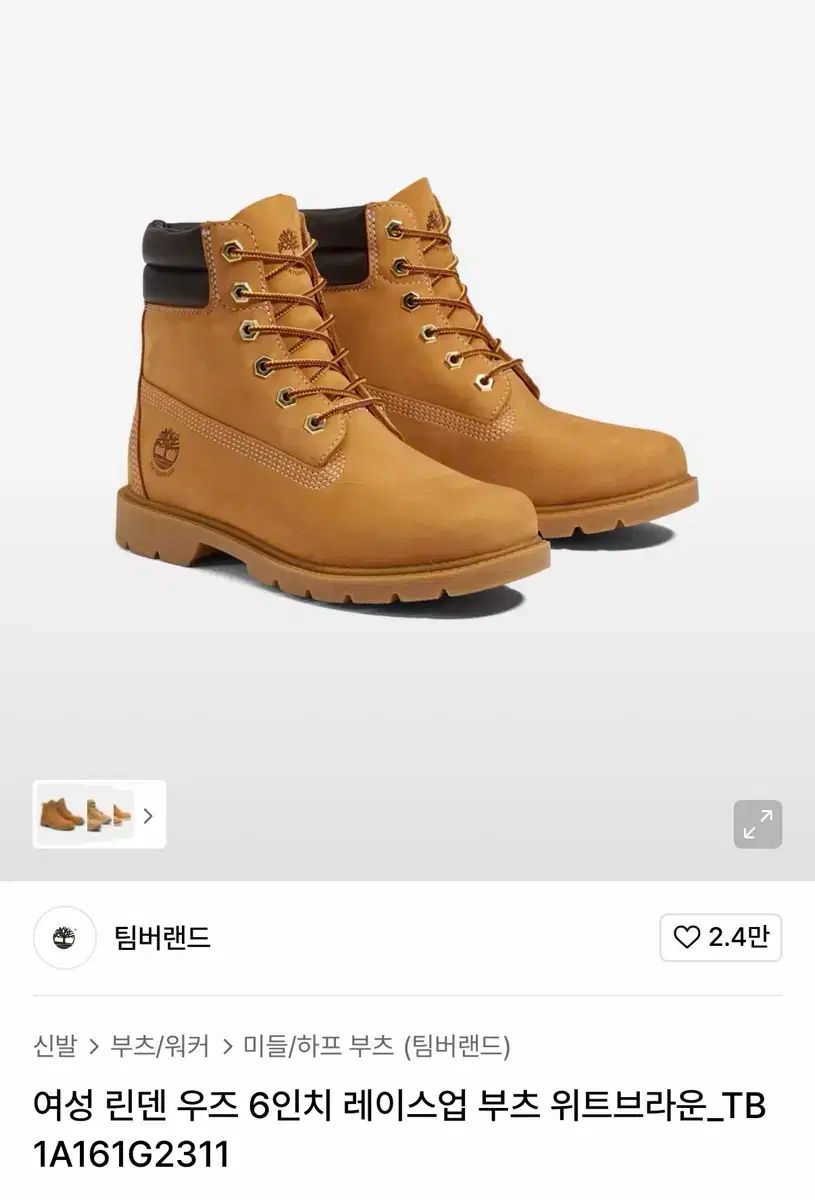Click the Timberland tree logo avatar
The height and width of the screenshot is (1200, 815).
(x=64, y=934)
